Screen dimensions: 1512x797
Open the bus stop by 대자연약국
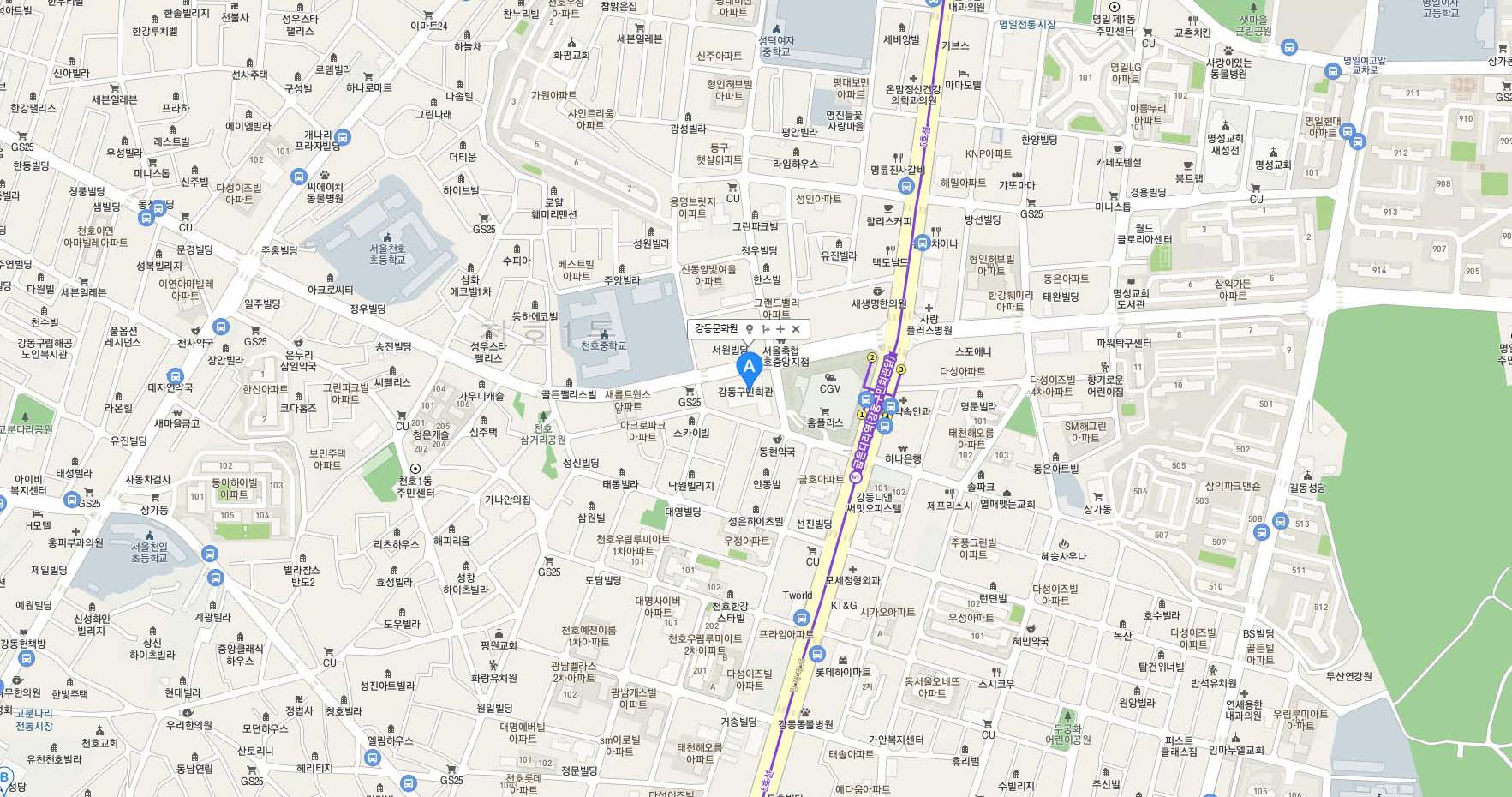[175, 376]
